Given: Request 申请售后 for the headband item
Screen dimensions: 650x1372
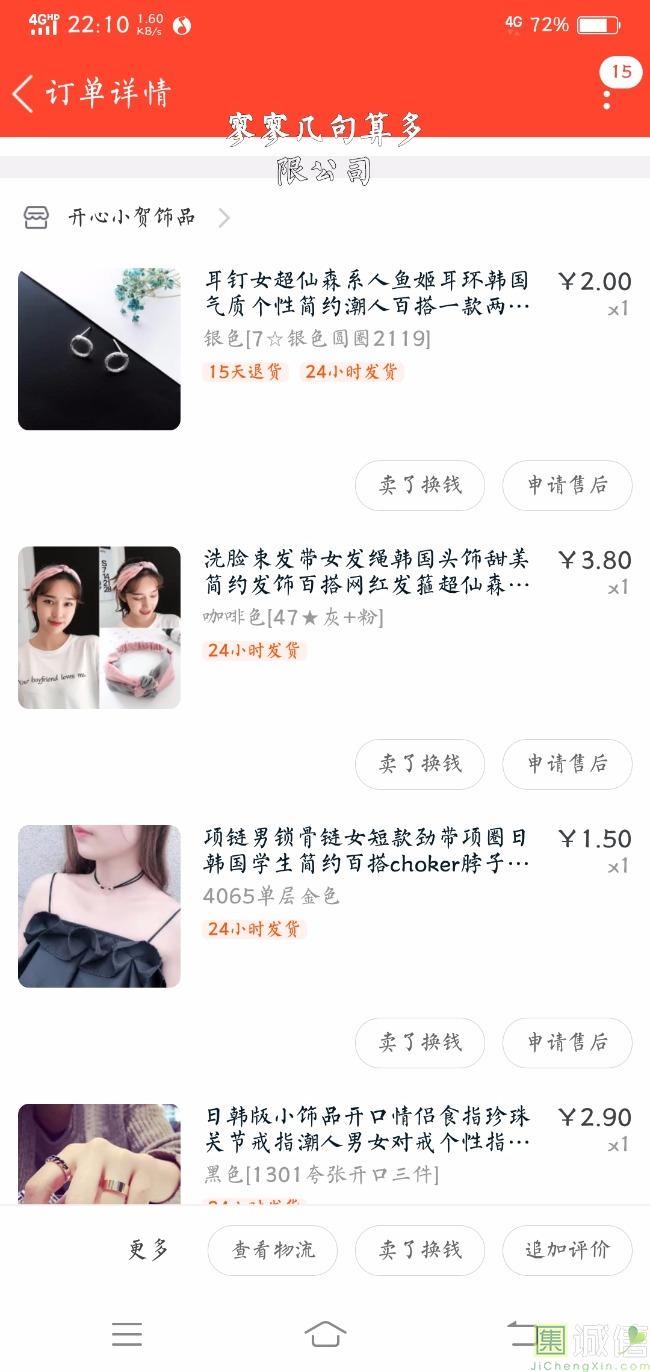Looking at the screenshot, I should click(567, 764).
